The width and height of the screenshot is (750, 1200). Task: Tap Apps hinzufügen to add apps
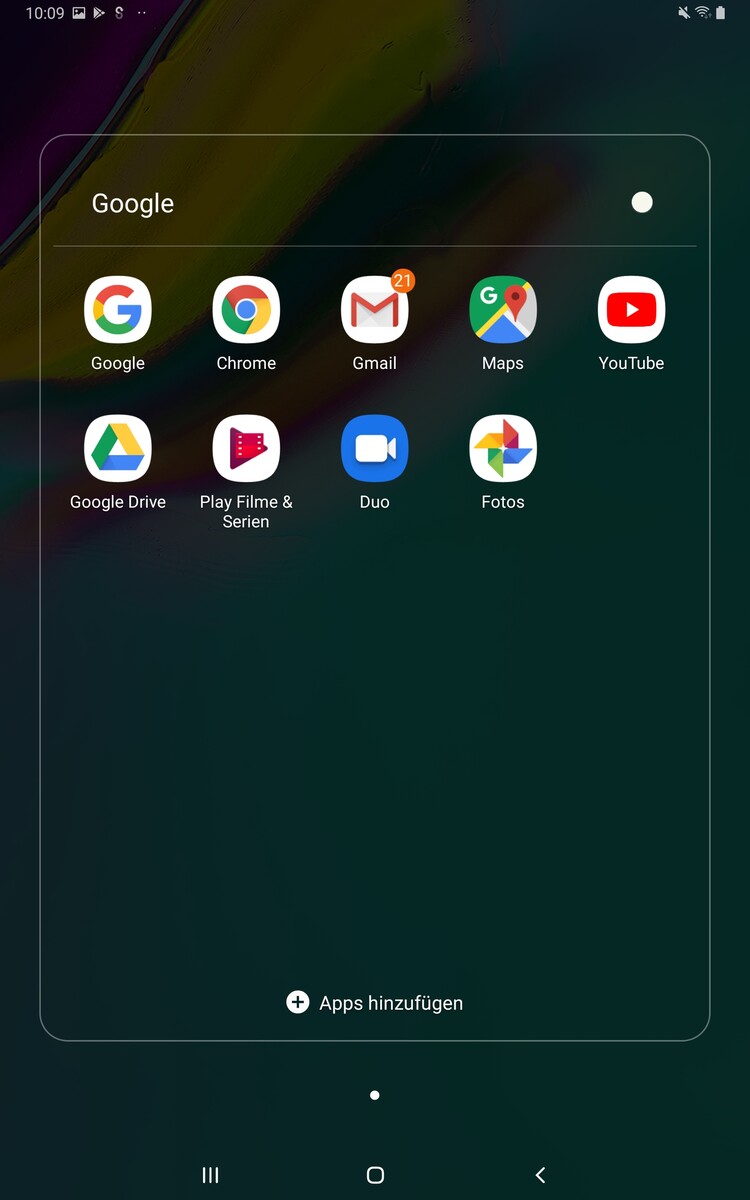[375, 1003]
